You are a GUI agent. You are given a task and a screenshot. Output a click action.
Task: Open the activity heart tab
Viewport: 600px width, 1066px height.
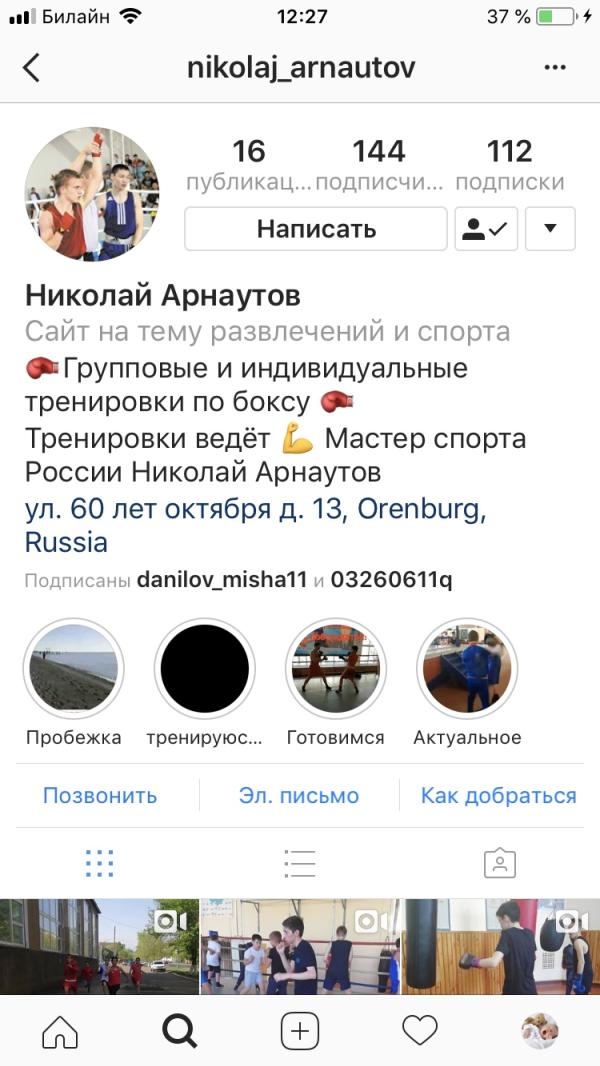[419, 1030]
